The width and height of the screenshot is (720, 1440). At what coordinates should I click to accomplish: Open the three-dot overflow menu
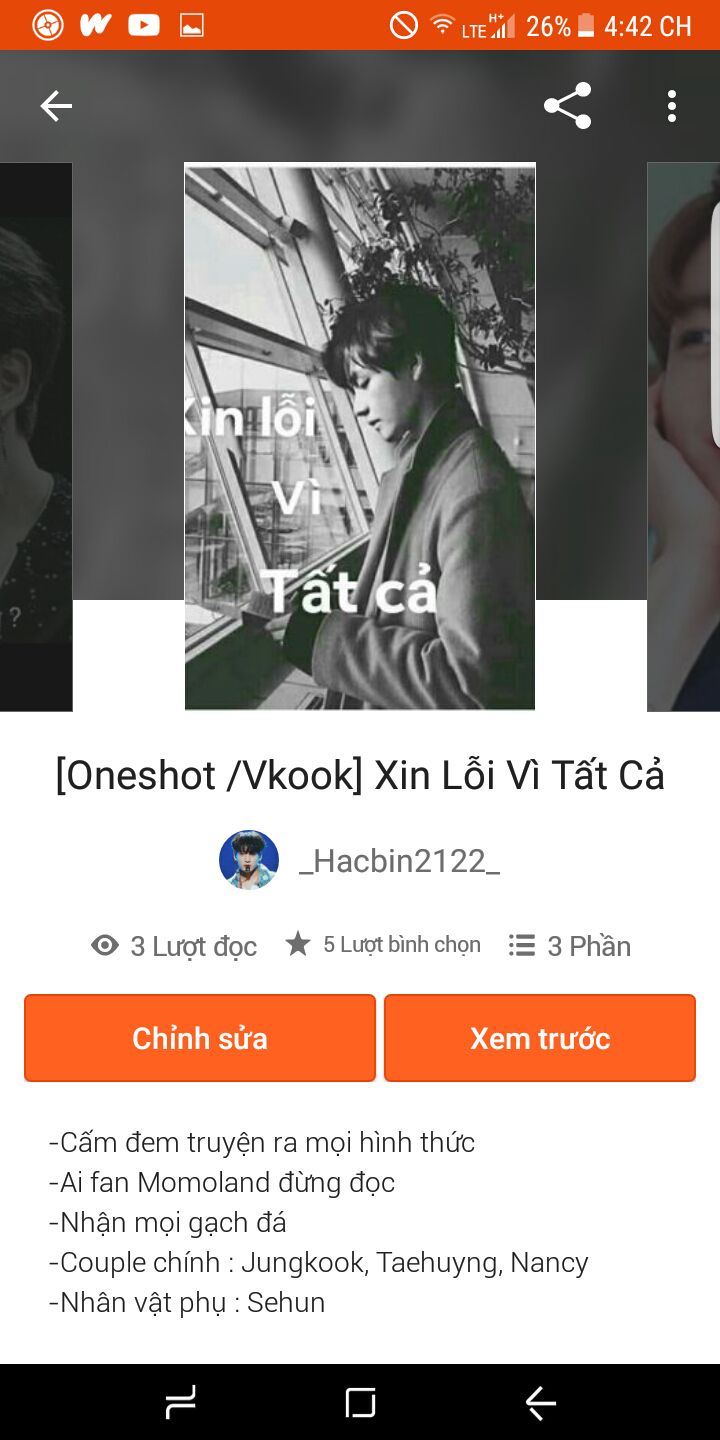[671, 106]
